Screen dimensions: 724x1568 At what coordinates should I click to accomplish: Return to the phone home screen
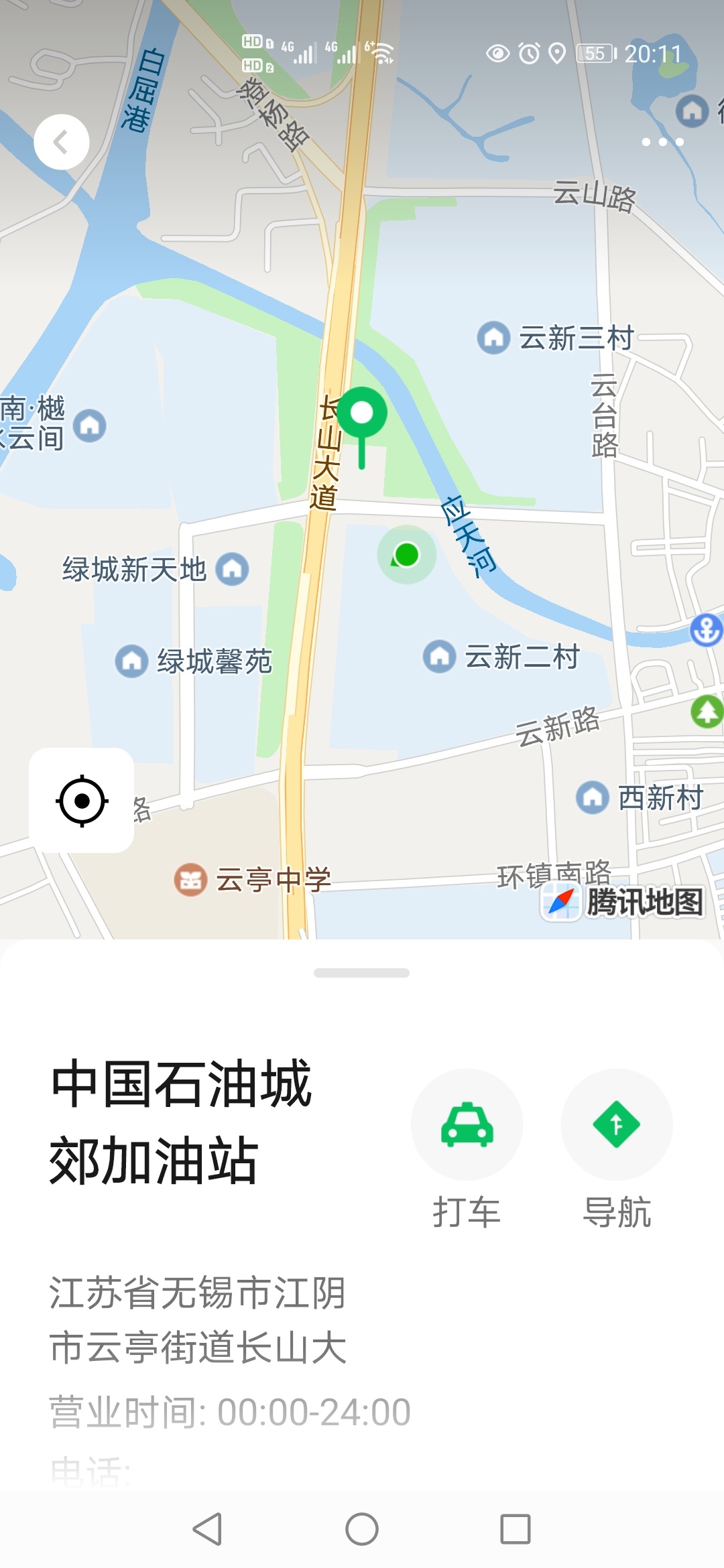point(362,1529)
